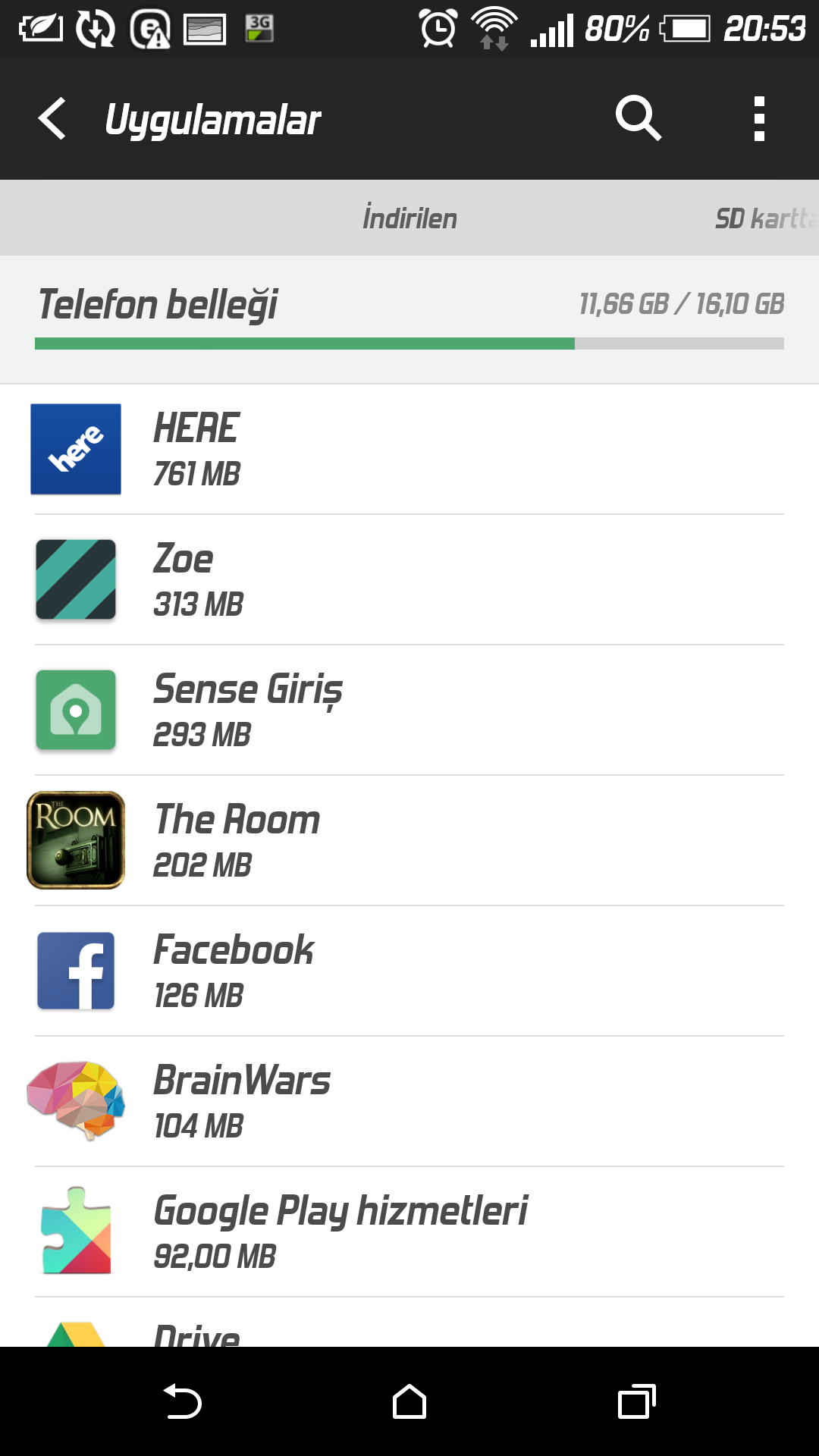The height and width of the screenshot is (1456, 819).
Task: Open Drive app entry
Action: [409, 1323]
